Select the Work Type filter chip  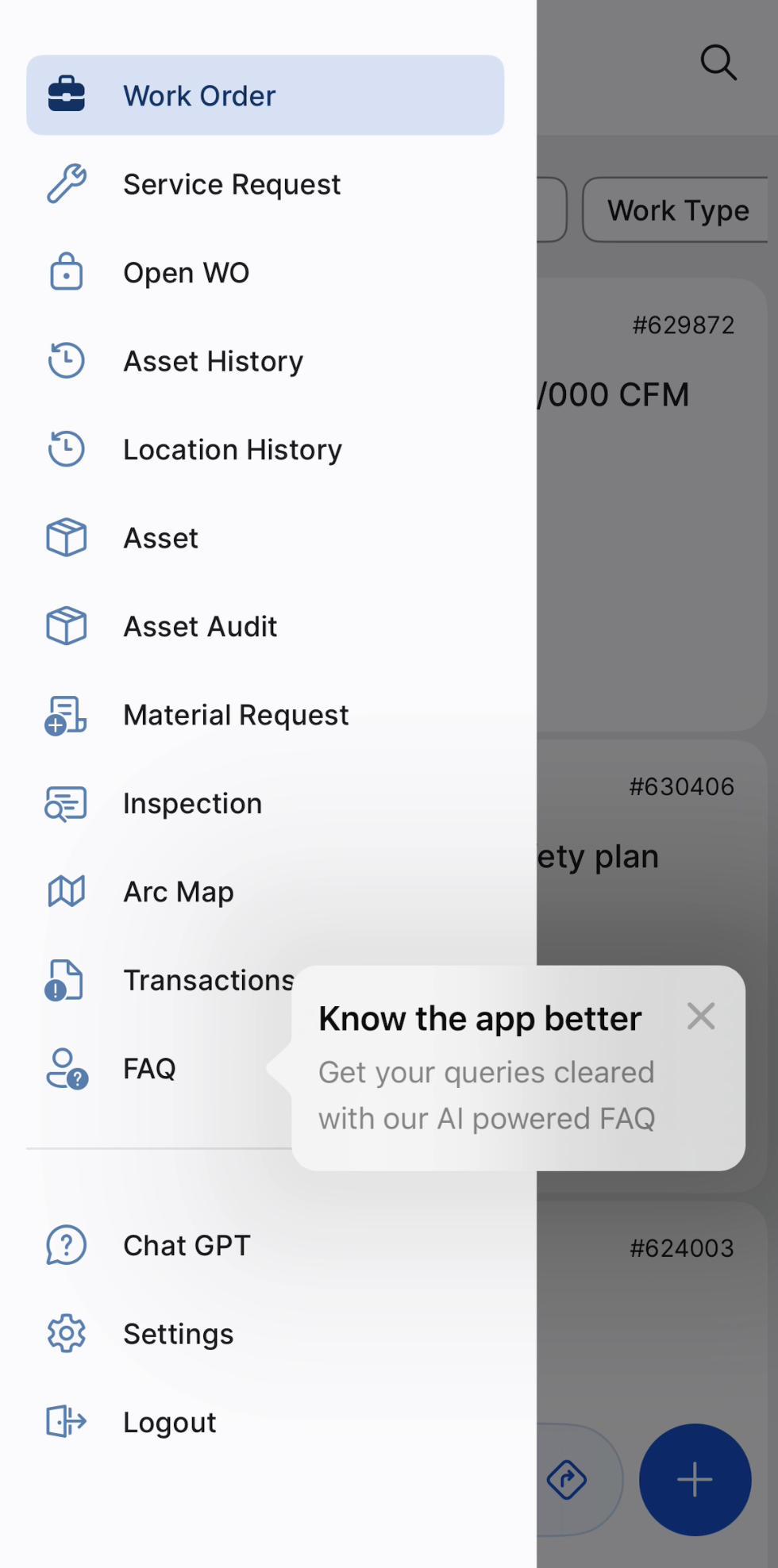coord(678,210)
